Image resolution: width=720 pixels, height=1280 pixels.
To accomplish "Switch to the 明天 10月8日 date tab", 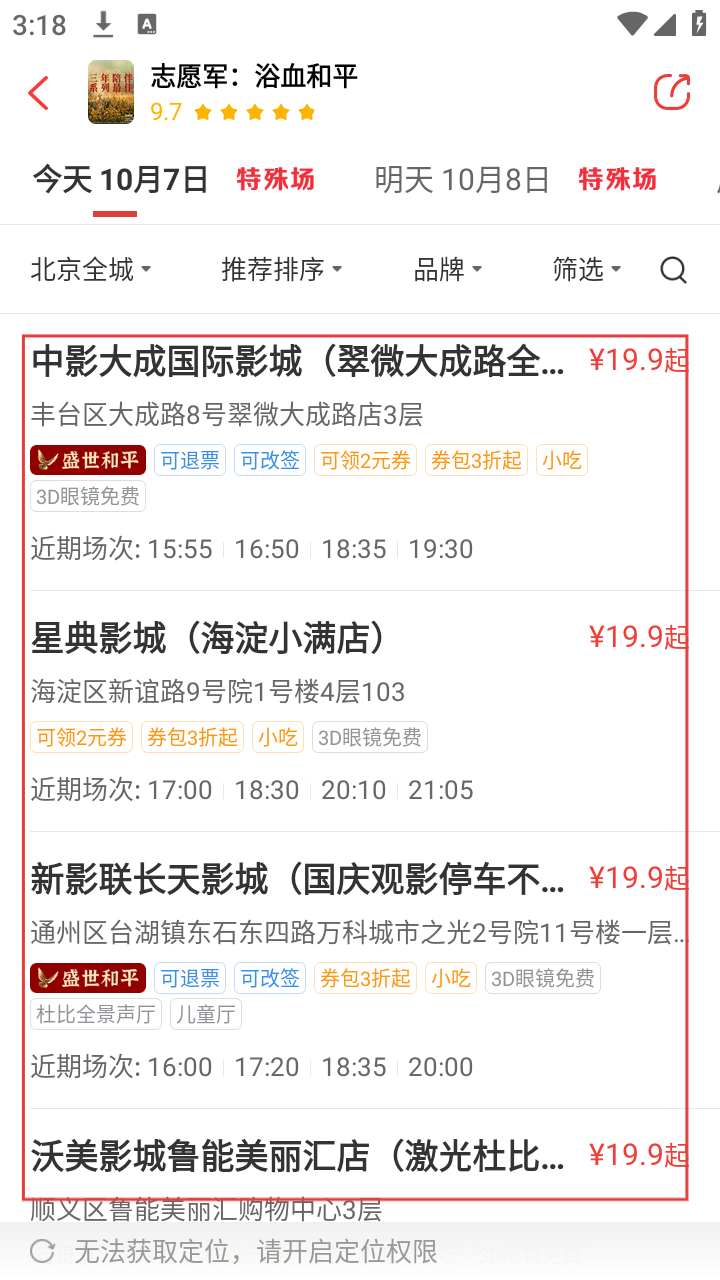I will [462, 180].
